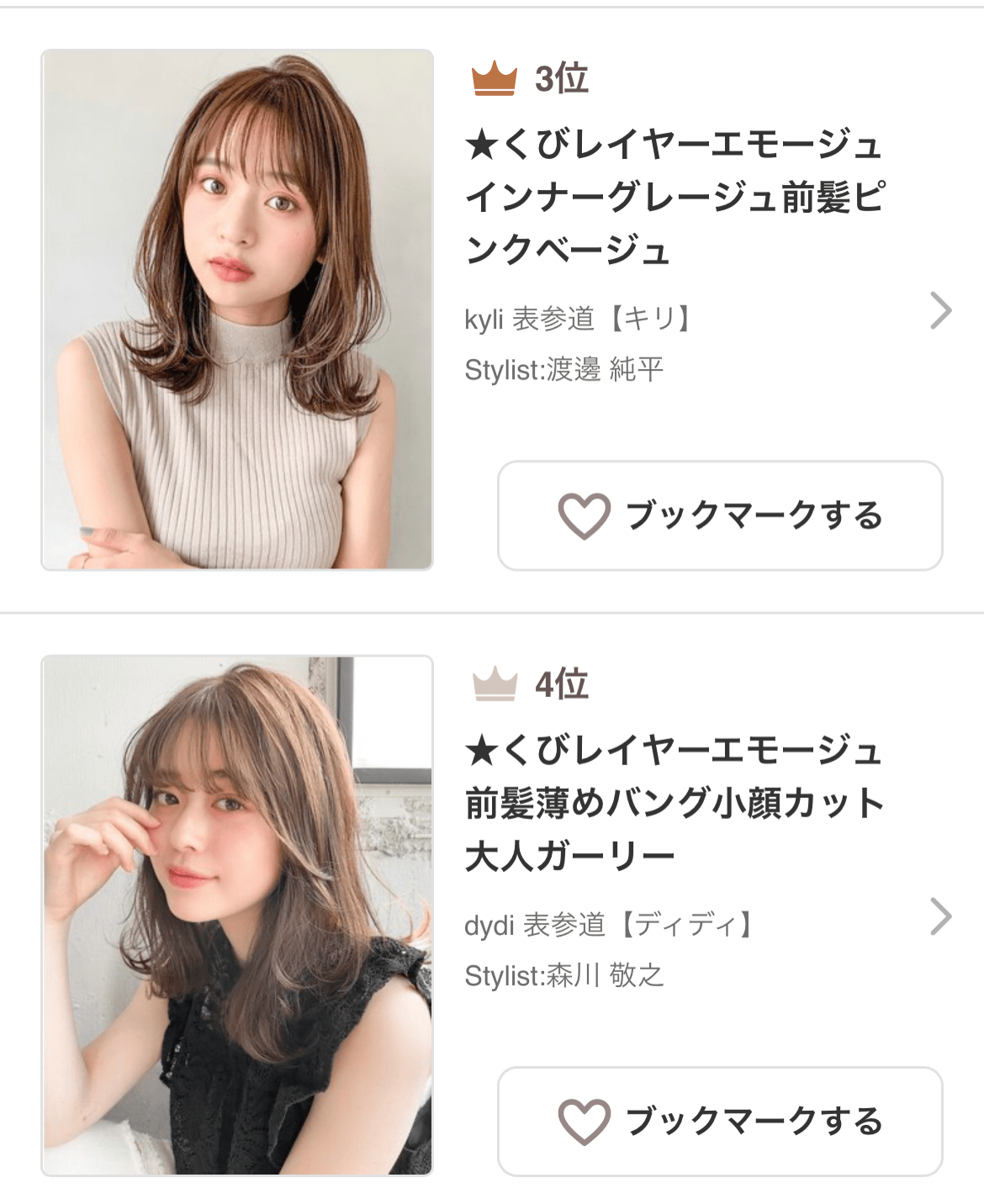The width and height of the screenshot is (984, 1204).
Task: Open the インナーグレージュ前髪ピンクベージュ style details
Action: pyautogui.click(x=673, y=198)
